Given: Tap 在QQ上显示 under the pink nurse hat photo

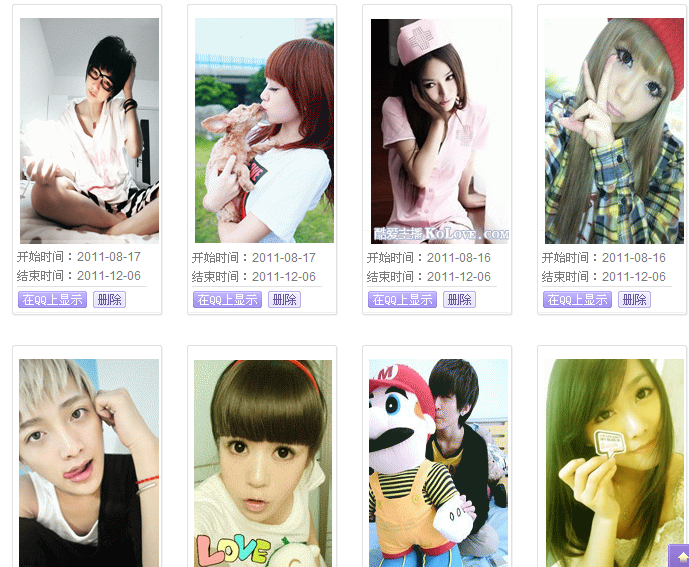Looking at the screenshot, I should tap(402, 299).
